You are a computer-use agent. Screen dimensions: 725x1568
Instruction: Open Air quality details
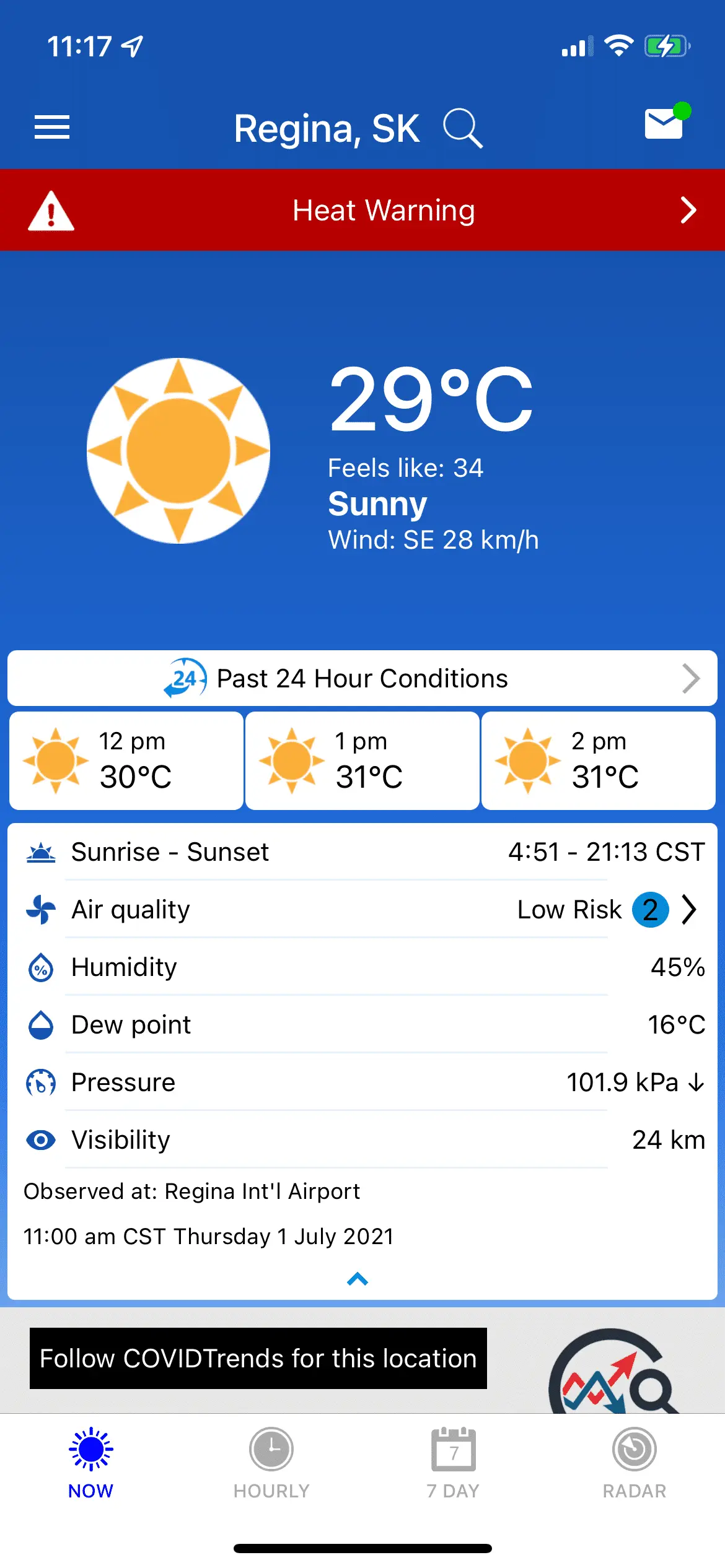click(x=362, y=910)
